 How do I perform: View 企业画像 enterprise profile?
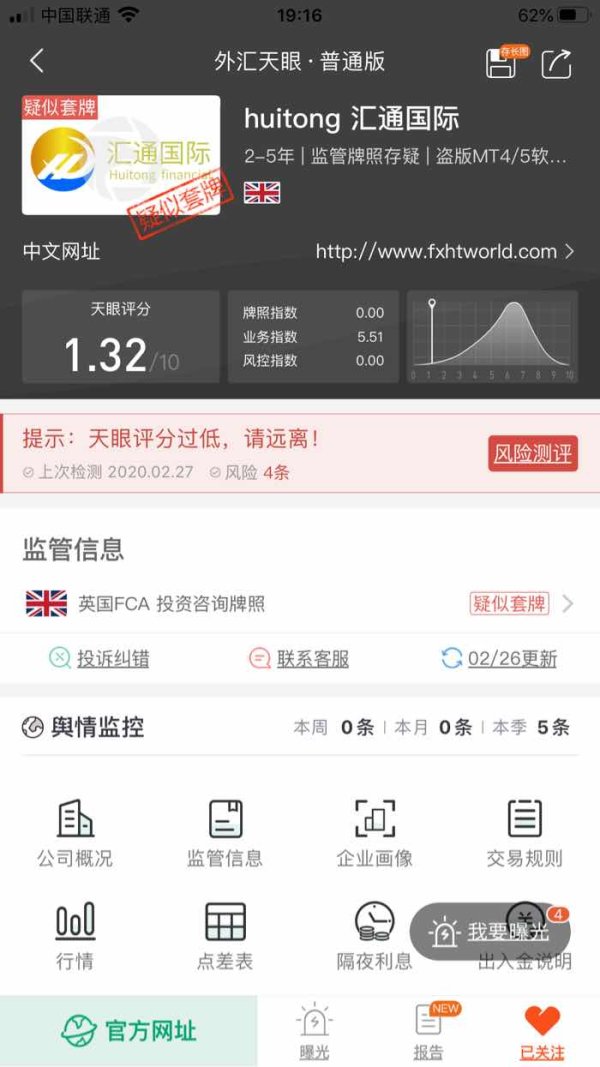[x=375, y=834]
